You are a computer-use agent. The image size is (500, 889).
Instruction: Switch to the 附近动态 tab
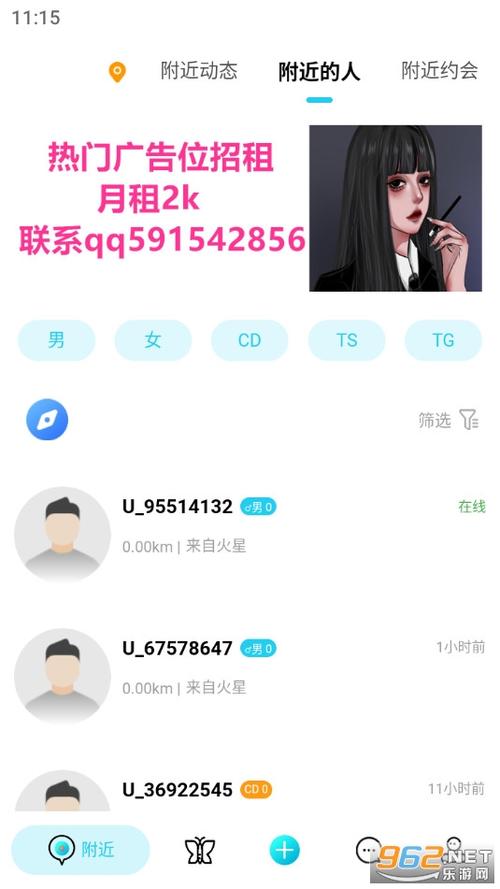(199, 71)
